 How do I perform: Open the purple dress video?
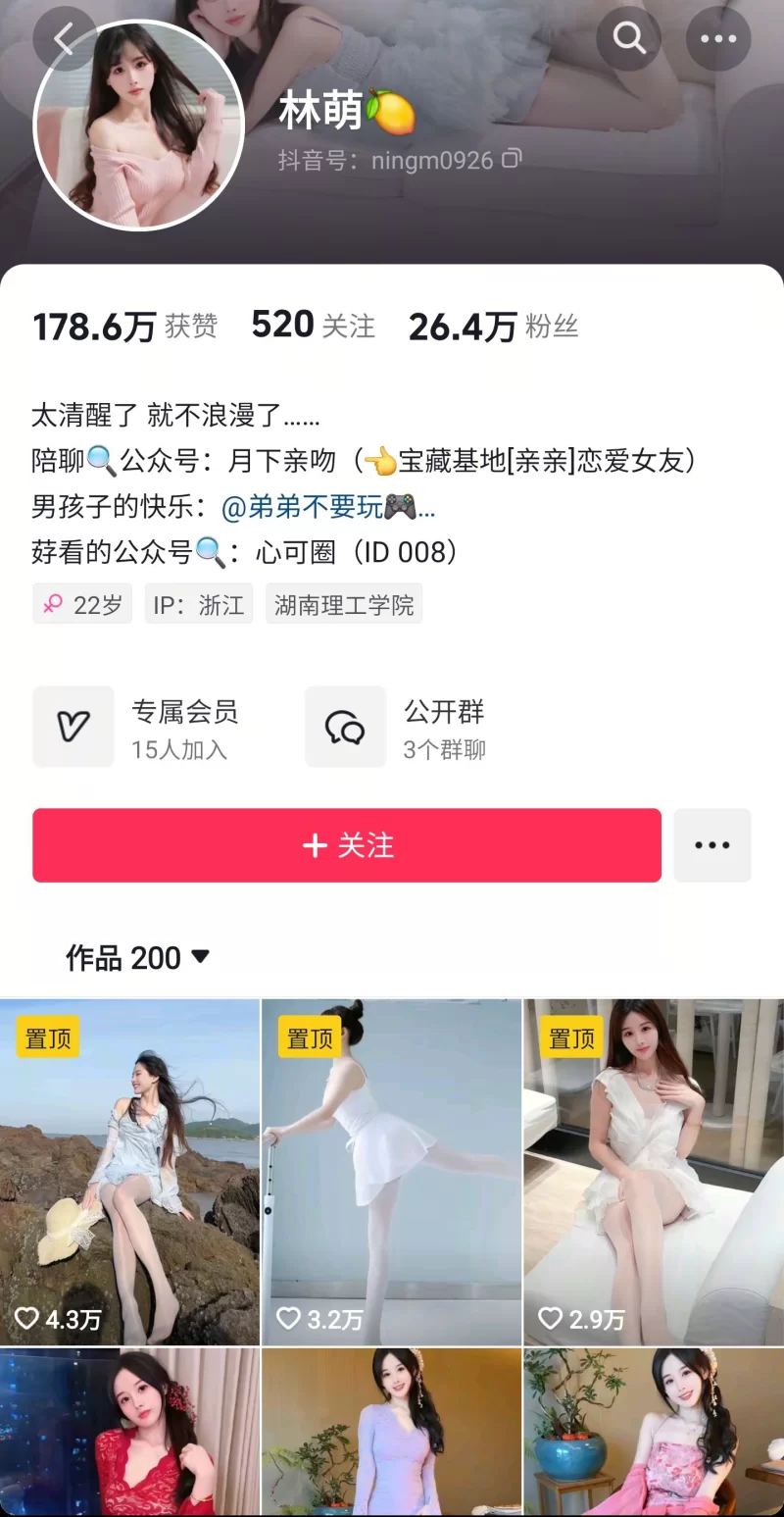tap(391, 1432)
